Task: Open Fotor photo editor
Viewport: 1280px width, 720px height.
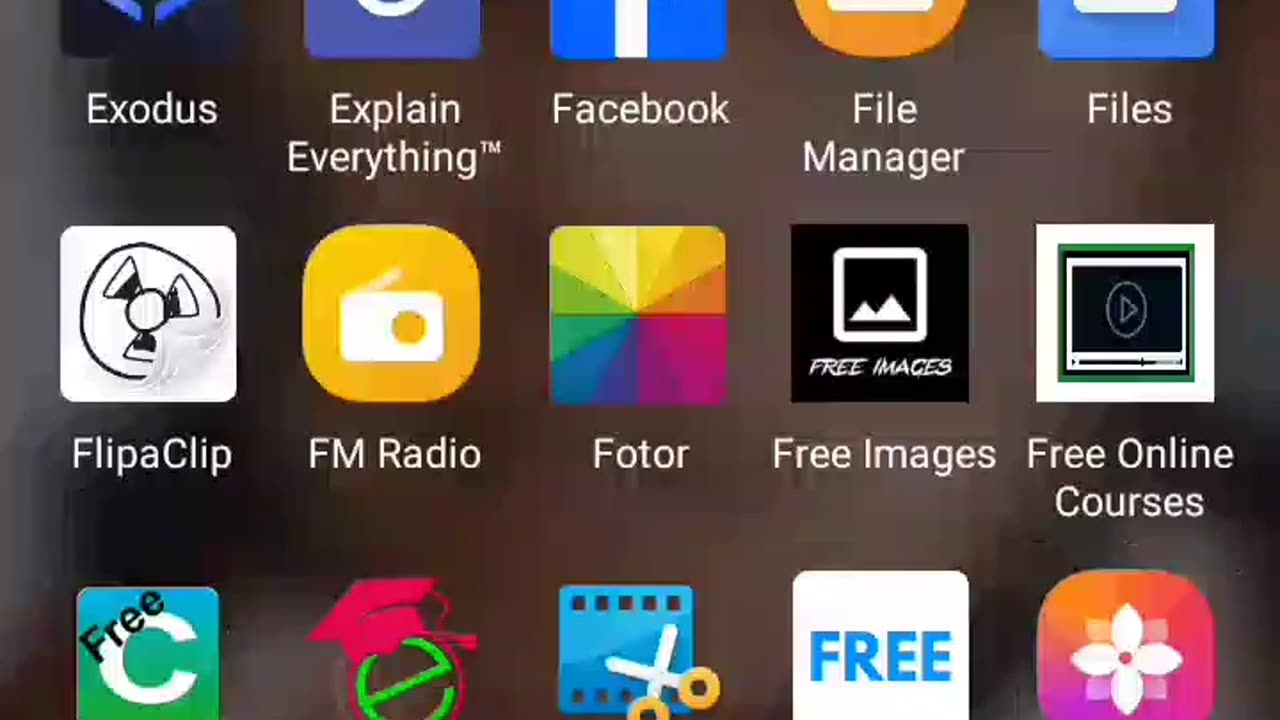Action: coord(638,314)
